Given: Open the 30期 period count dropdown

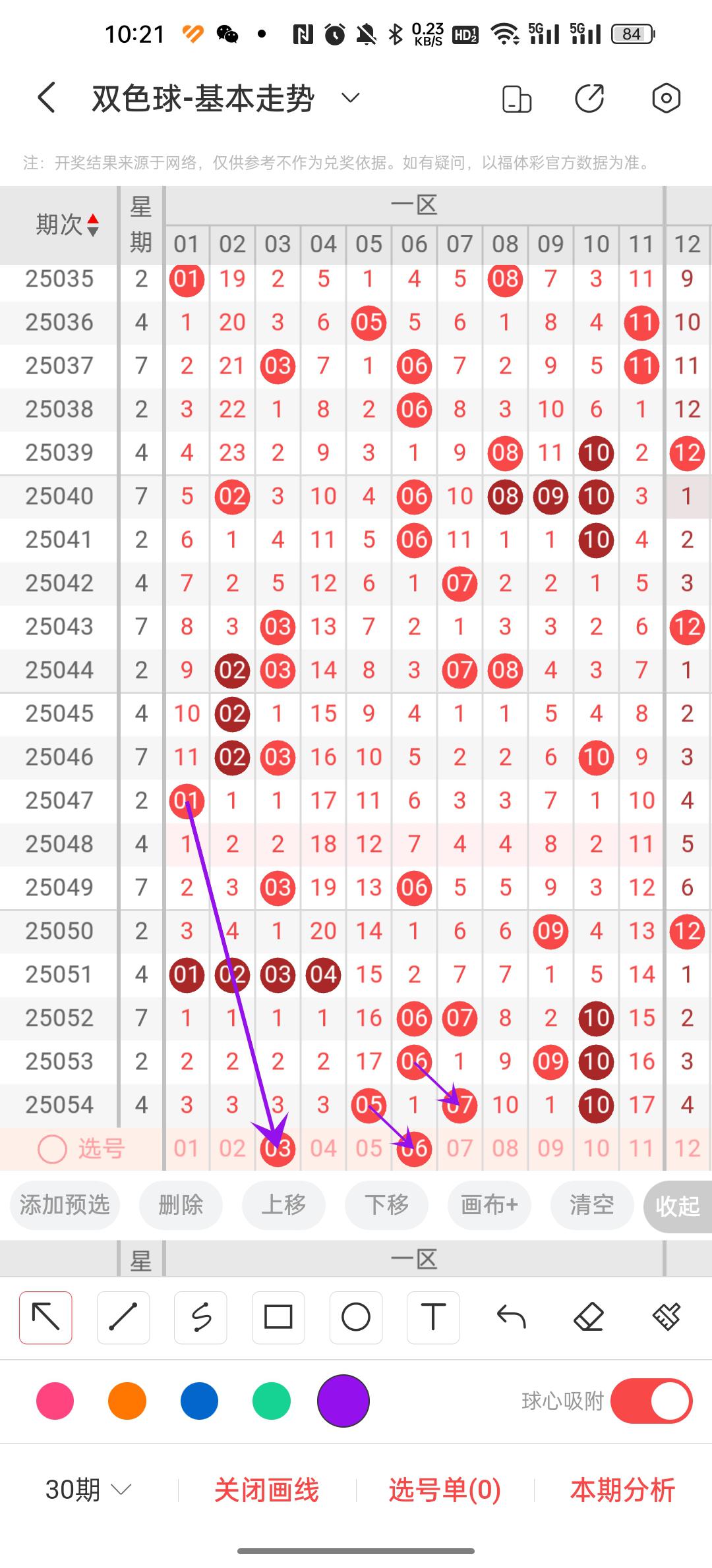Looking at the screenshot, I should coord(88,1490).
